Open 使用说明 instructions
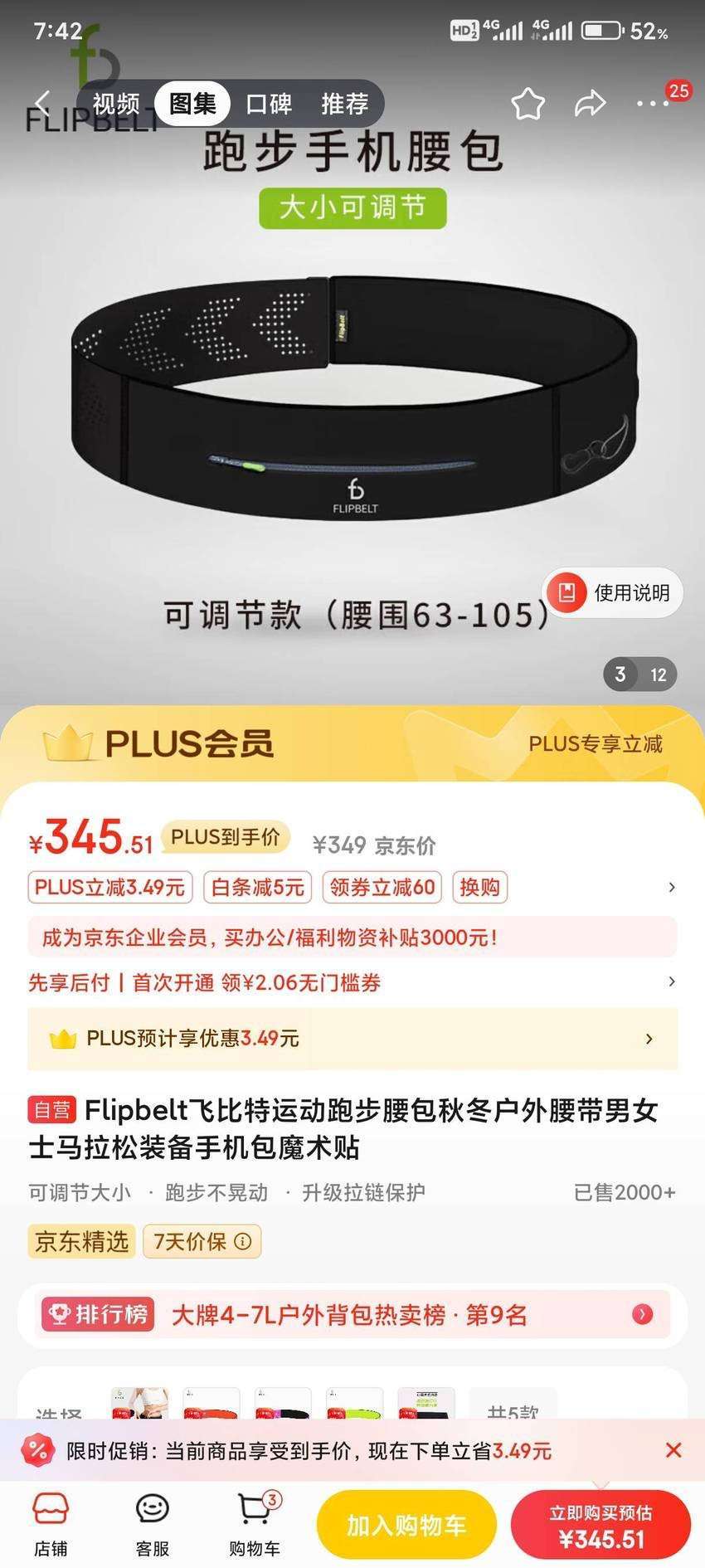The height and width of the screenshot is (1568, 705). pos(613,592)
